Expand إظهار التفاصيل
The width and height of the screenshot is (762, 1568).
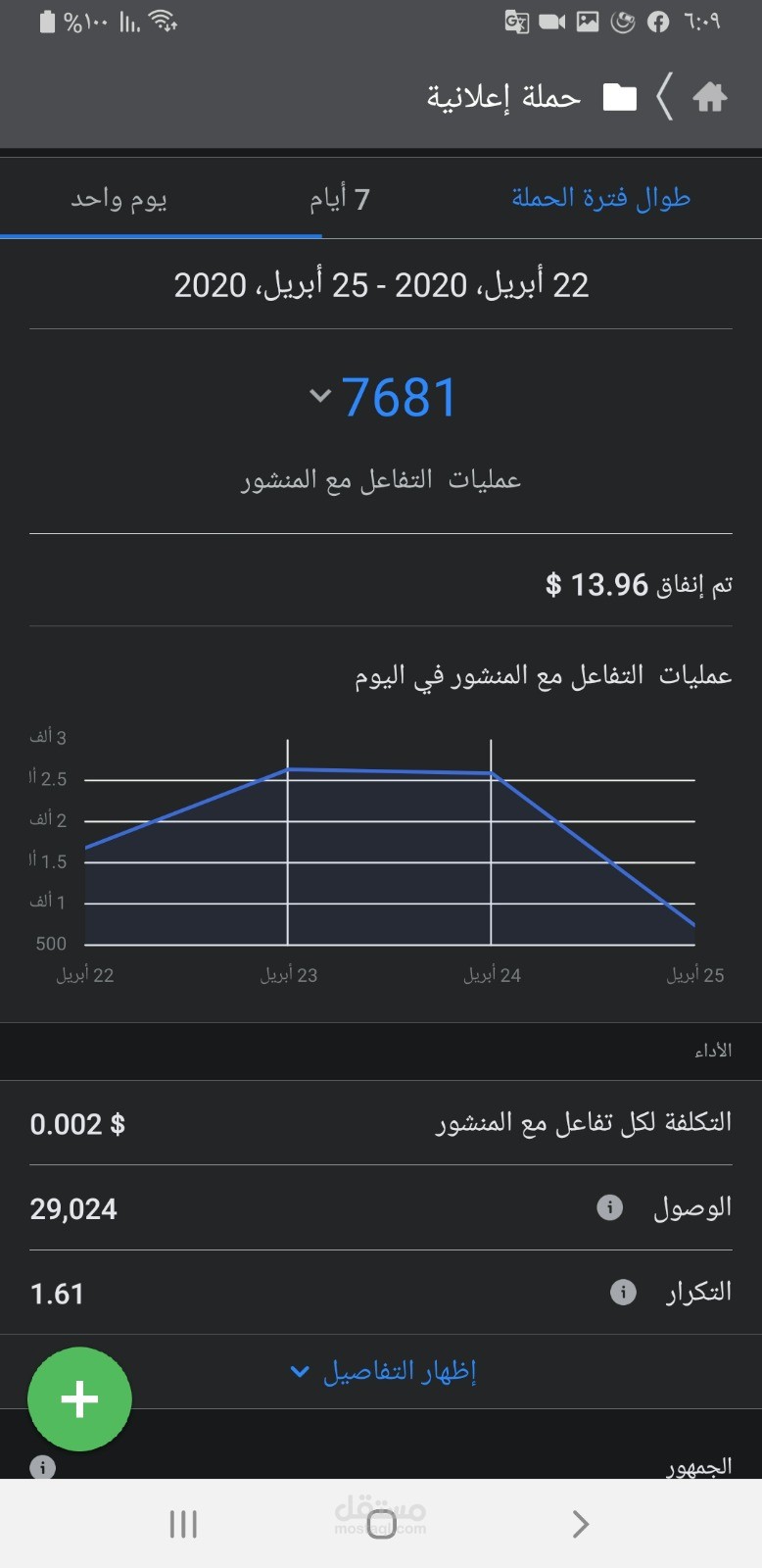[383, 1371]
